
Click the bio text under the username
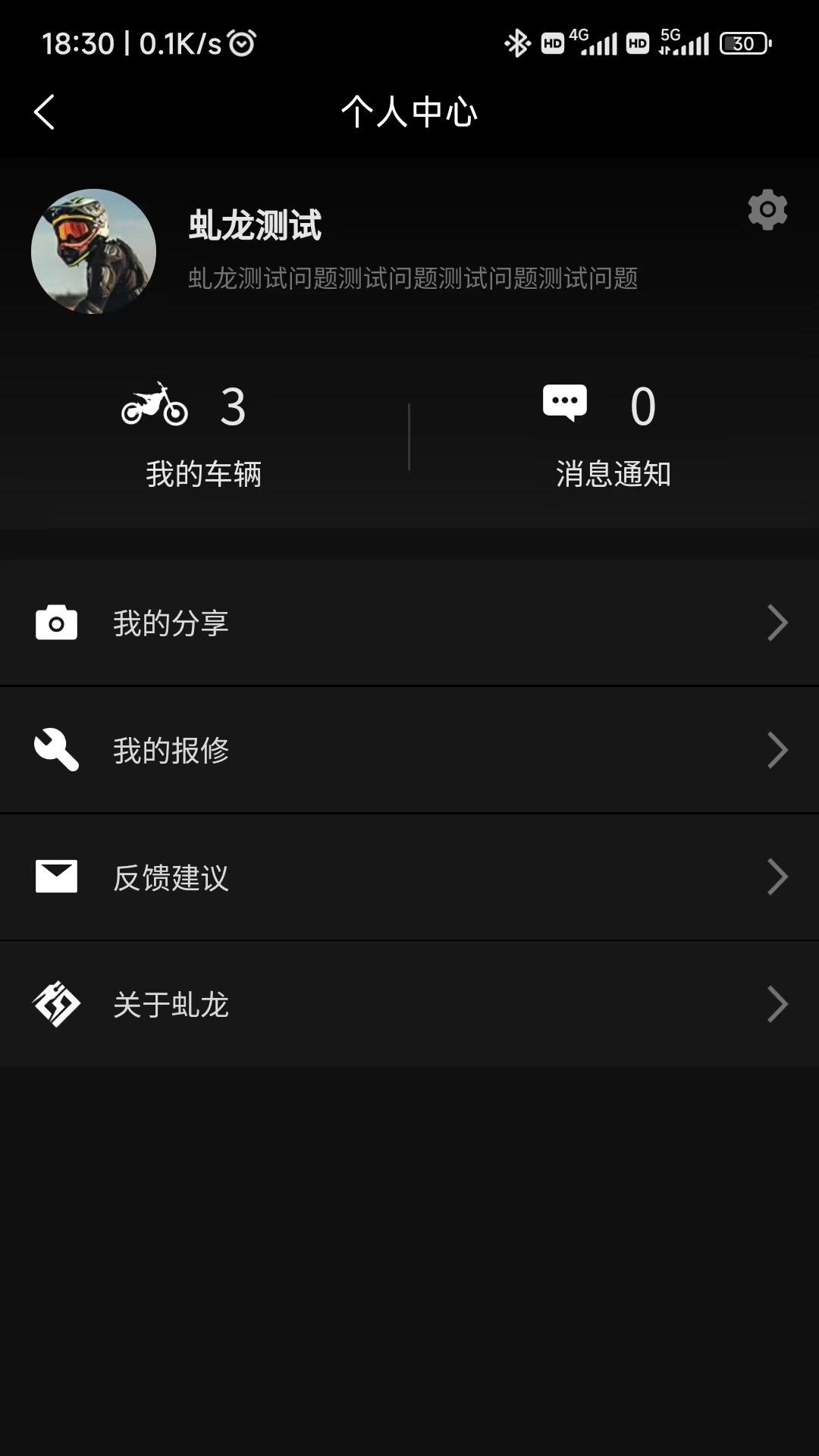(413, 279)
